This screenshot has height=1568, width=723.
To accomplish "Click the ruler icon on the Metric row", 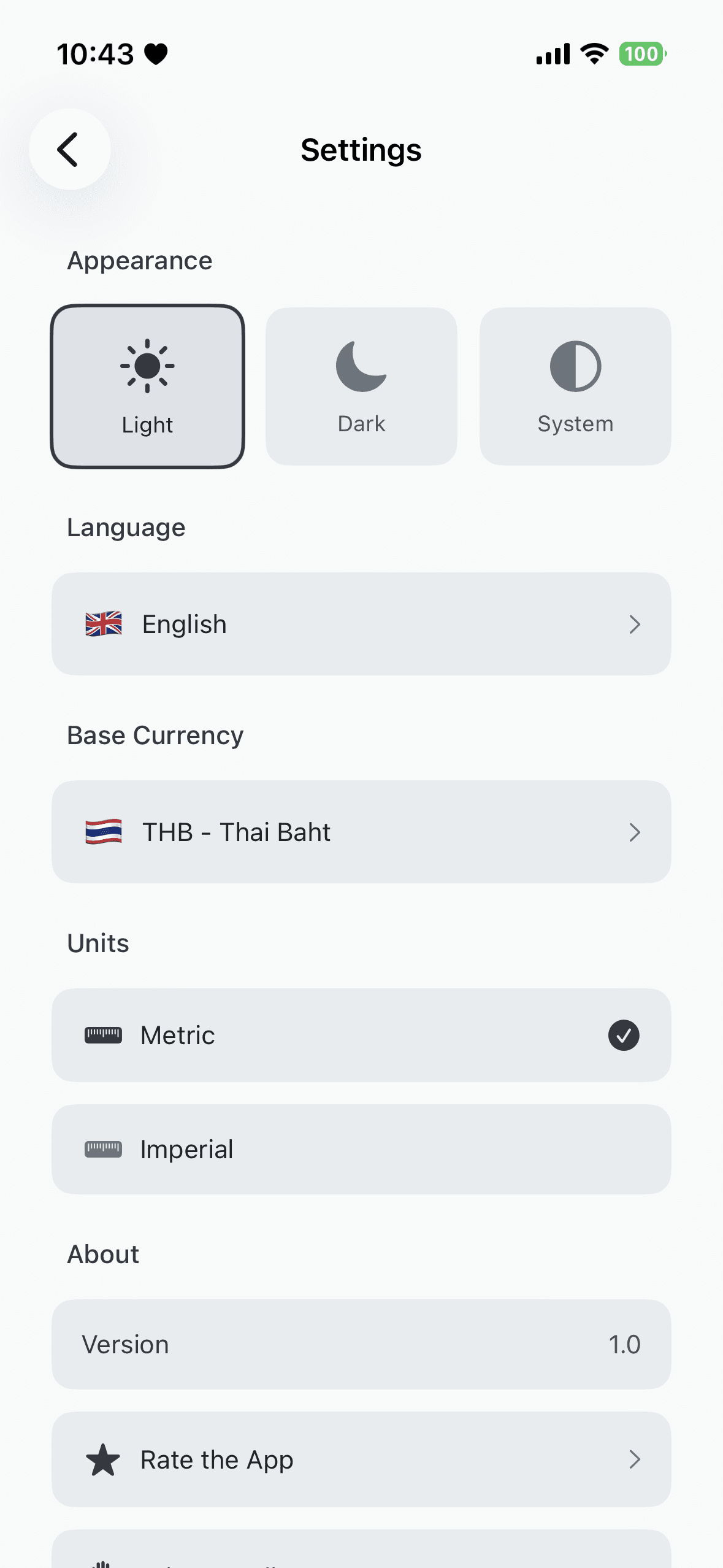I will tap(103, 1034).
